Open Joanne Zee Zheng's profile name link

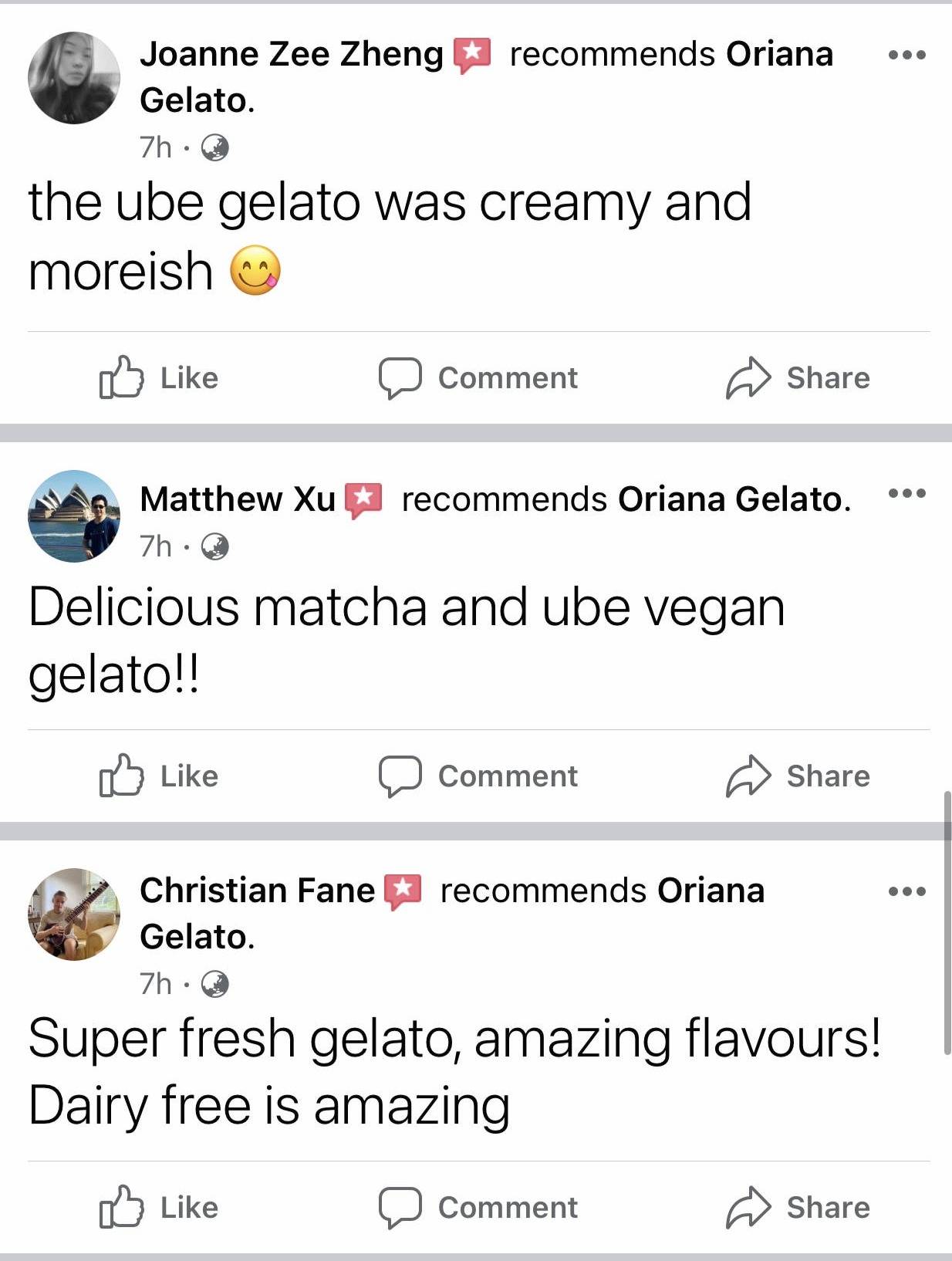click(291, 55)
